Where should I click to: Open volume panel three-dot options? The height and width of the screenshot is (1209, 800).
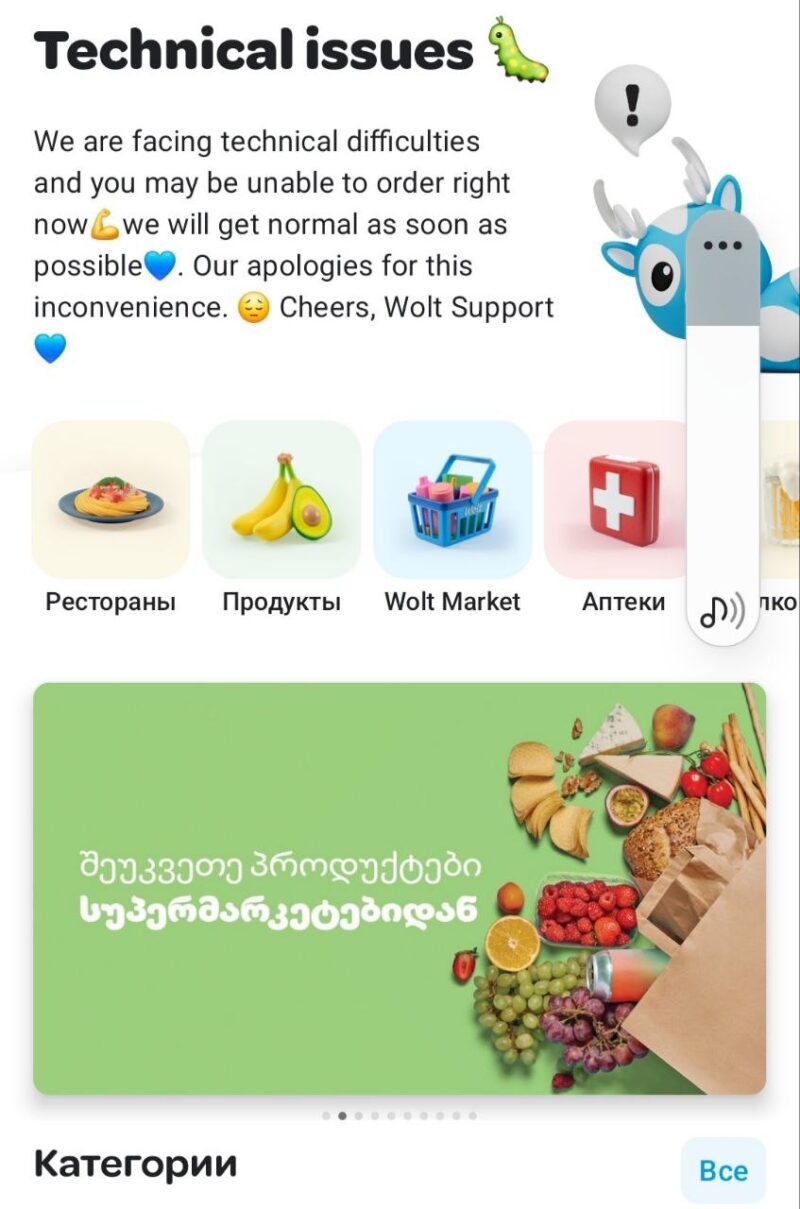(721, 246)
